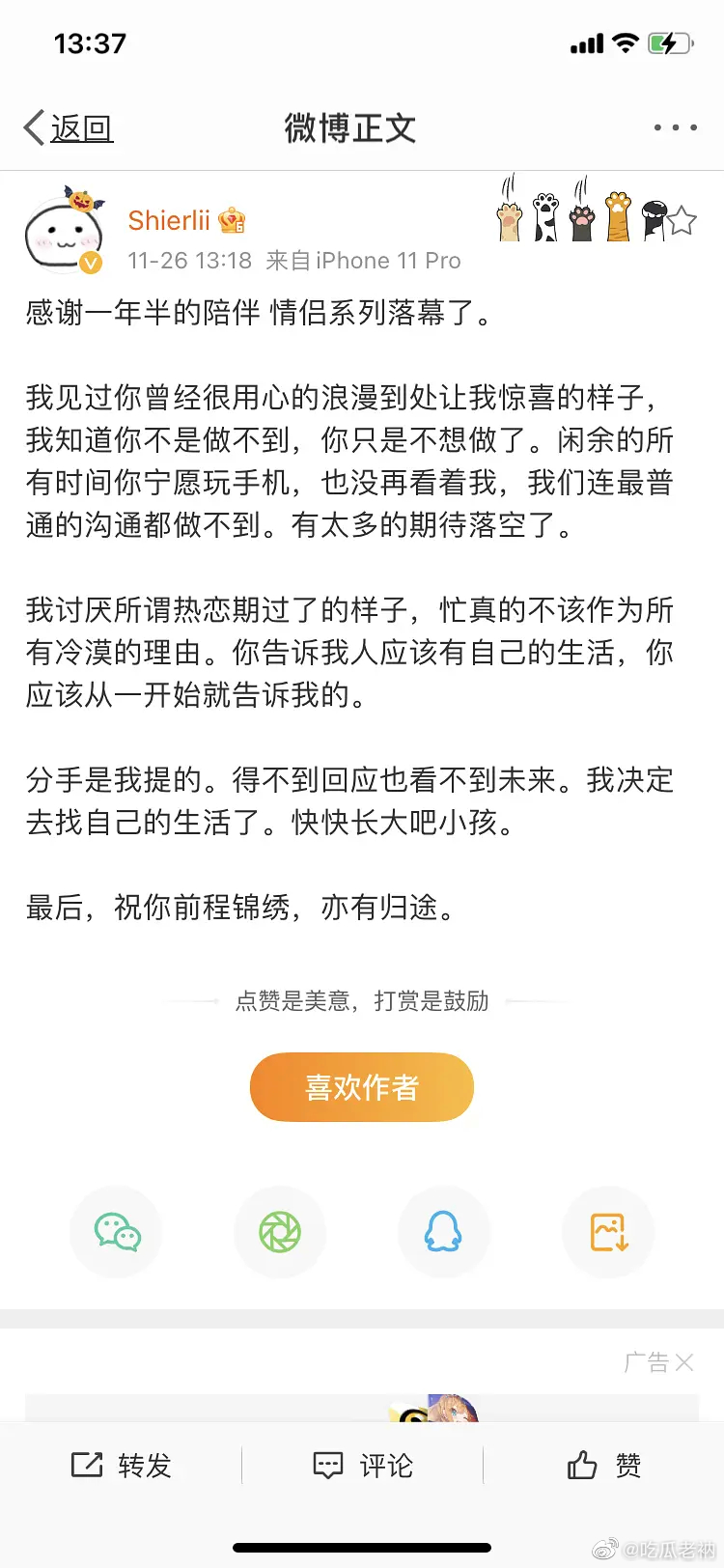Open the three-dot overflow menu
Screen dimensions: 724x1568
click(x=675, y=127)
